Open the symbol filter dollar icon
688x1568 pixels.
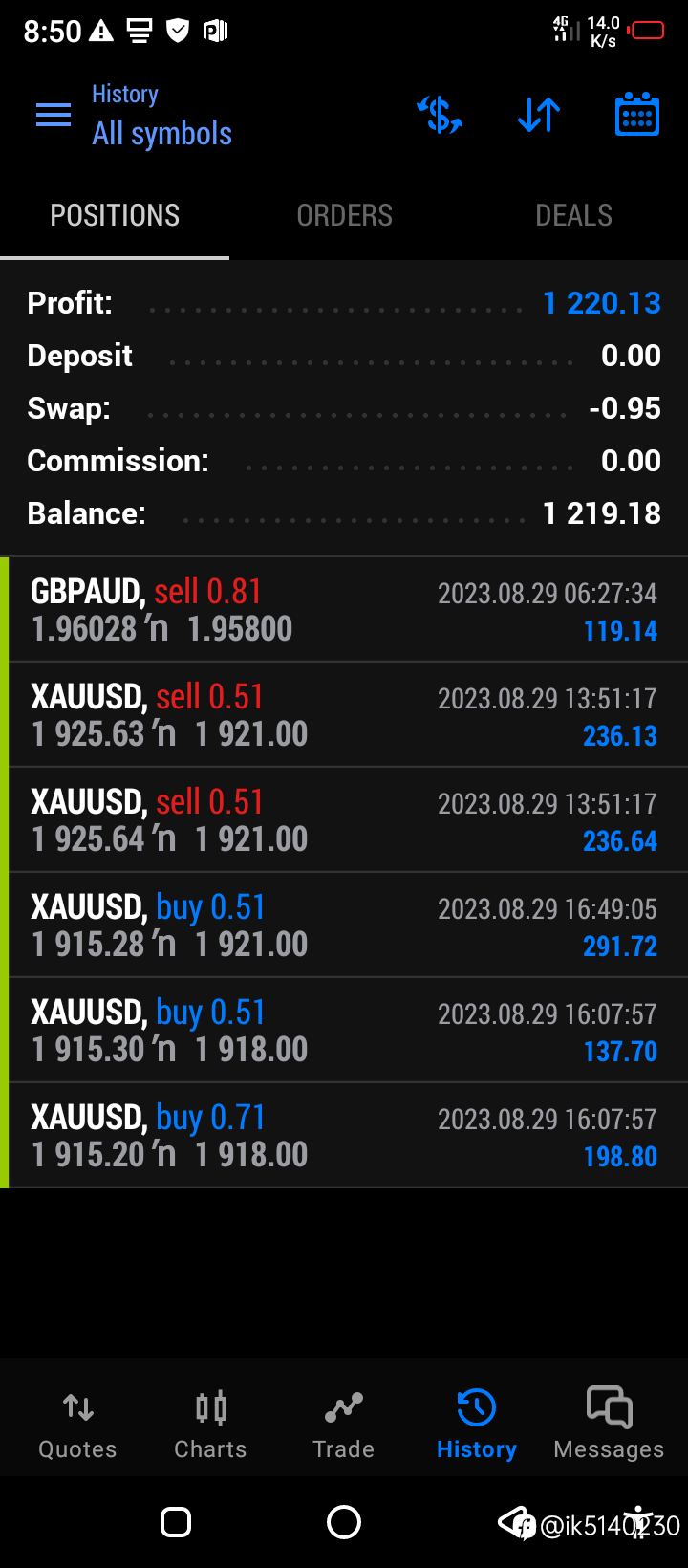point(440,115)
